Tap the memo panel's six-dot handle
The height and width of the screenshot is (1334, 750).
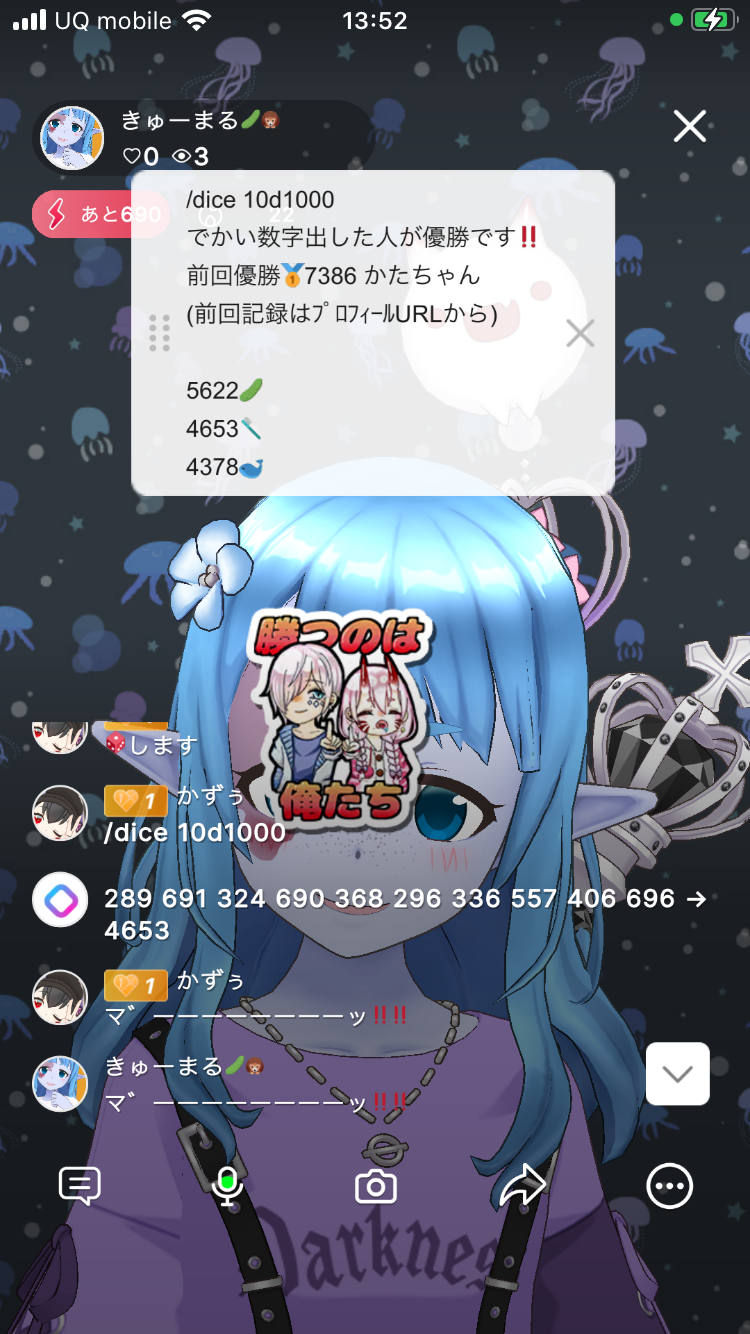pyautogui.click(x=159, y=333)
